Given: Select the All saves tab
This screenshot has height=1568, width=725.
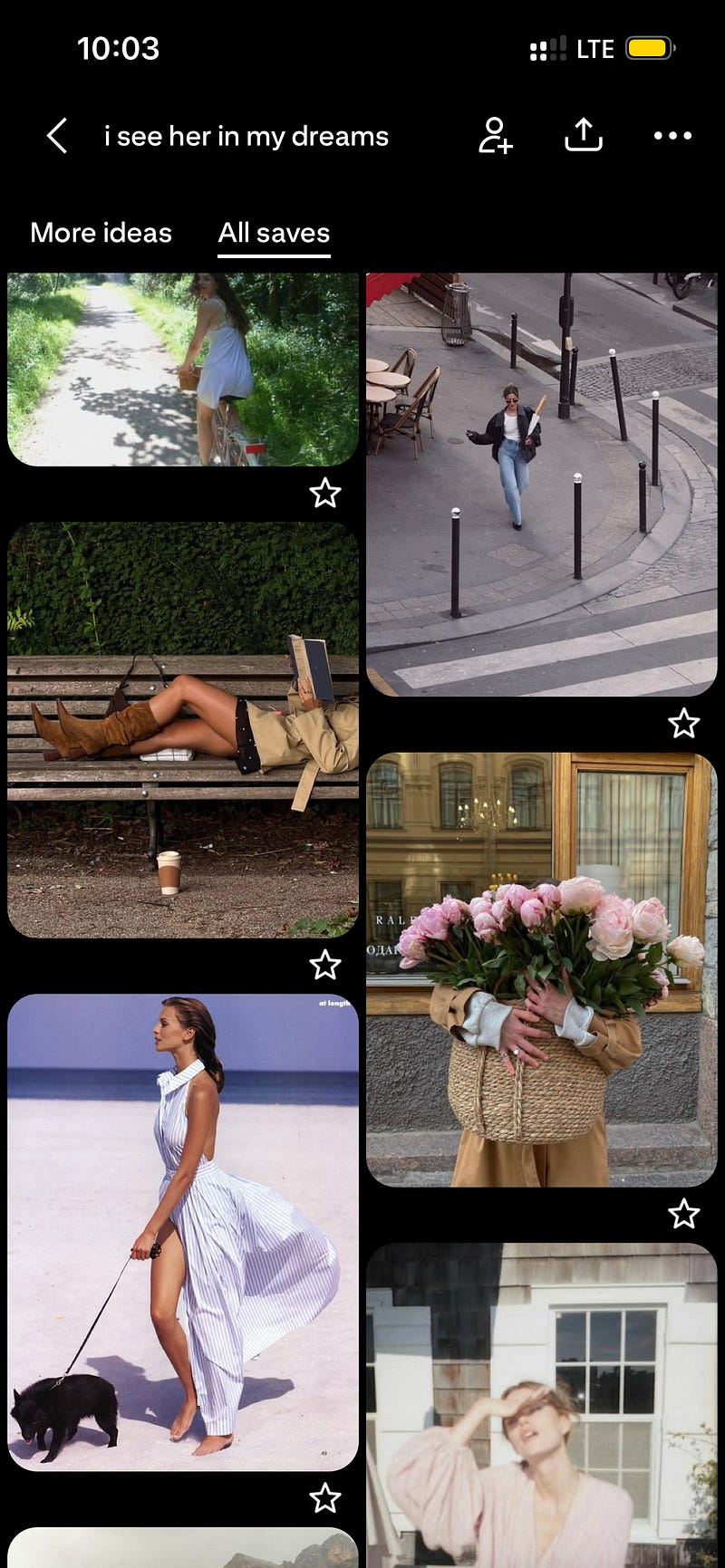Looking at the screenshot, I should click(x=274, y=233).
